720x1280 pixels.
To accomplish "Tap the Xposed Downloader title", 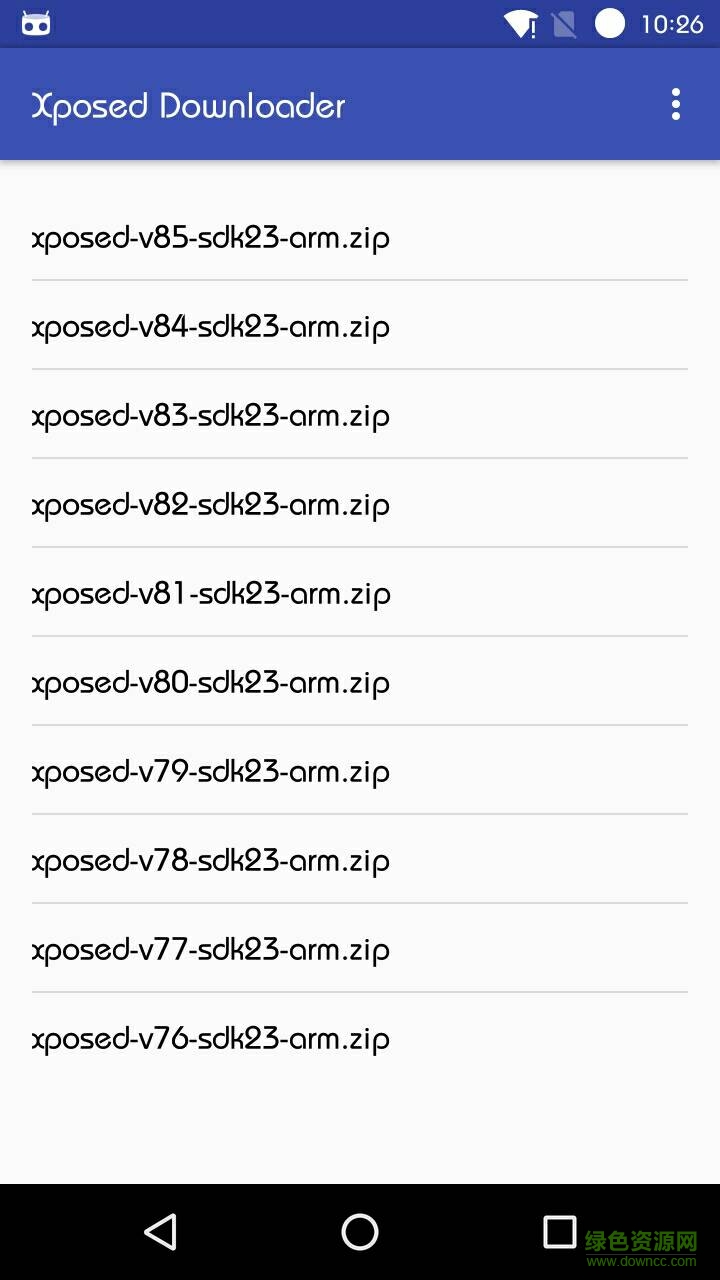I will [188, 106].
